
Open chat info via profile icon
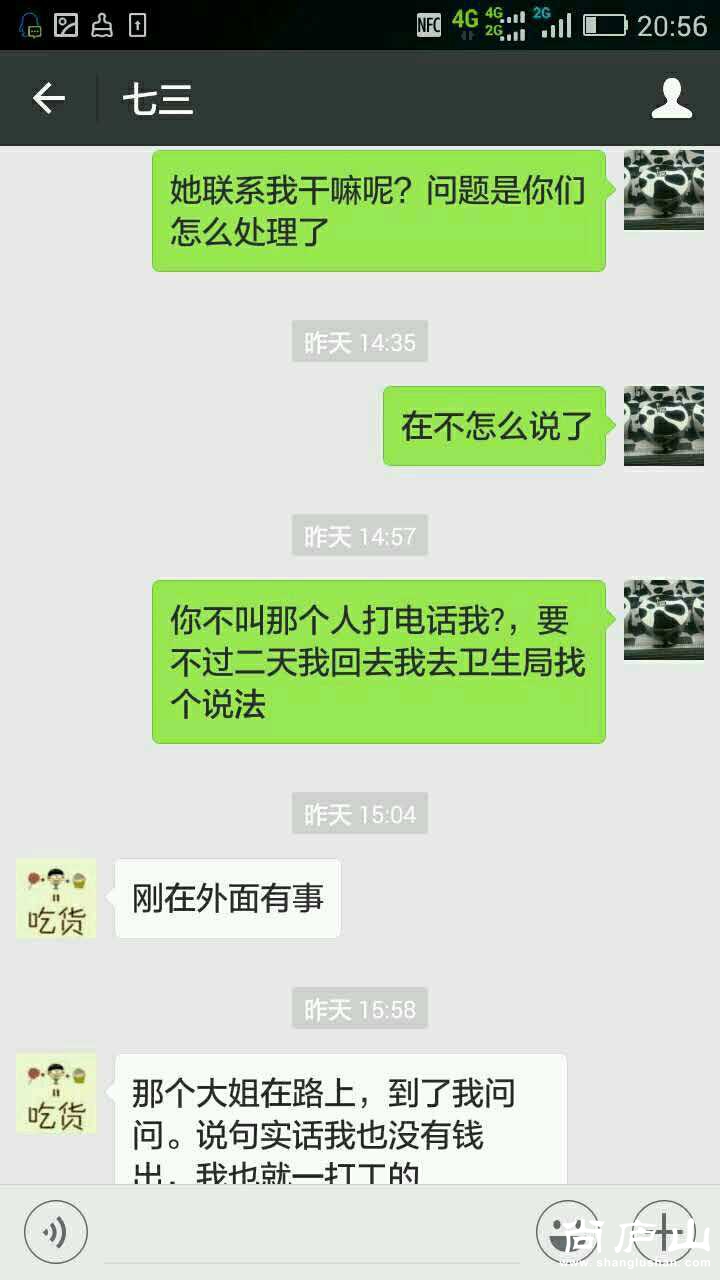pos(671,99)
